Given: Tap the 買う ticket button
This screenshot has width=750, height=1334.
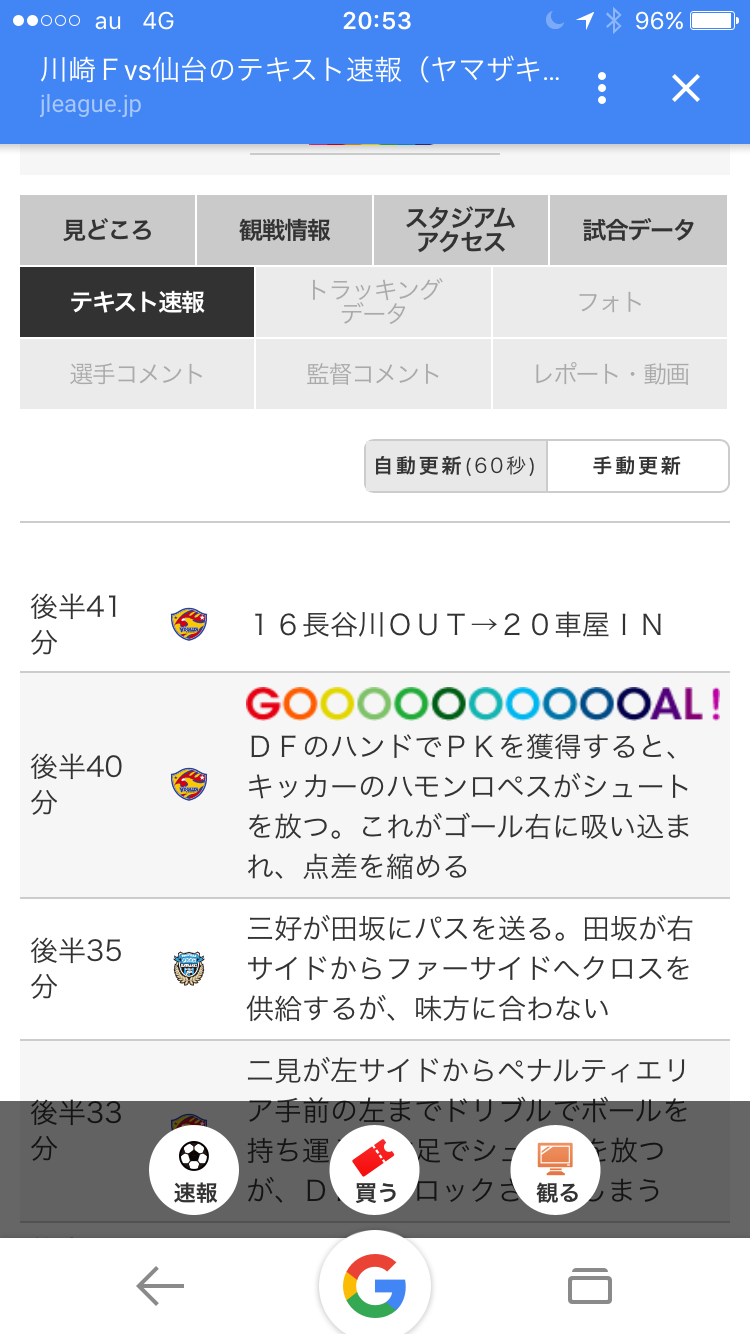Looking at the screenshot, I should coord(375,1170).
